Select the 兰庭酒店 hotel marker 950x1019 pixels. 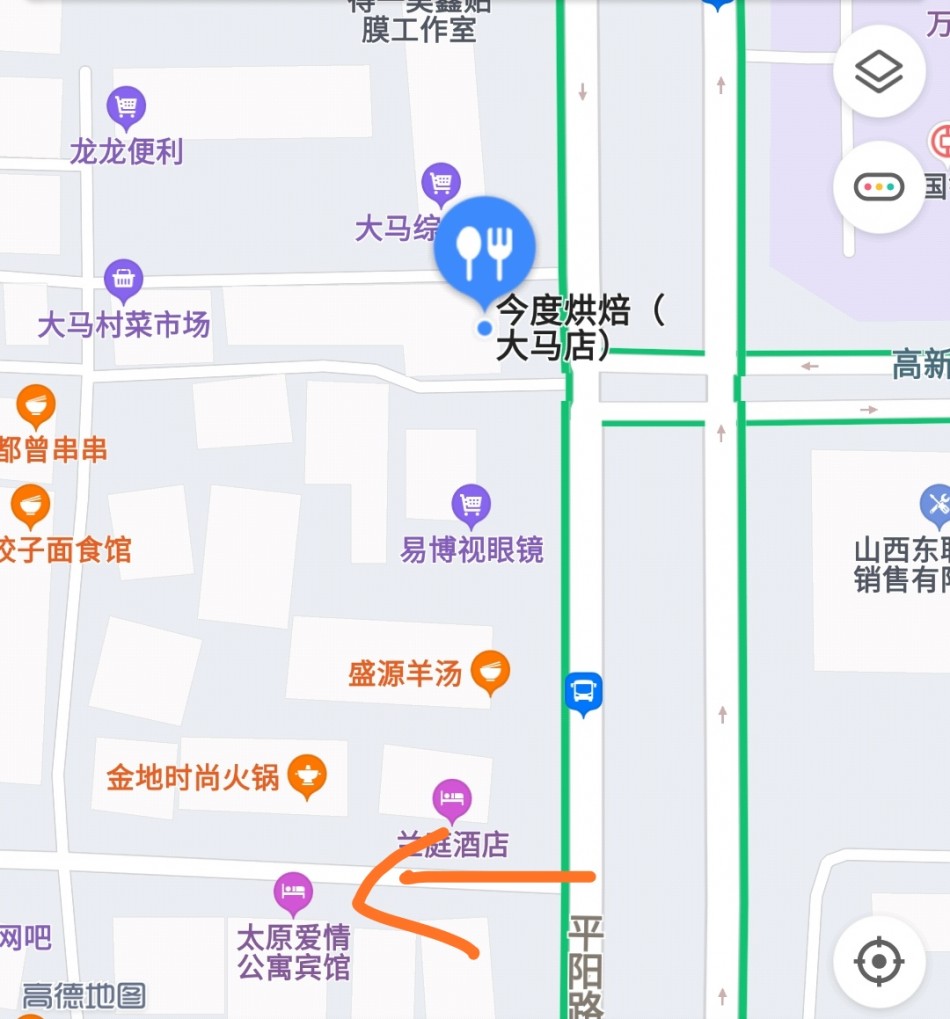pos(452,800)
